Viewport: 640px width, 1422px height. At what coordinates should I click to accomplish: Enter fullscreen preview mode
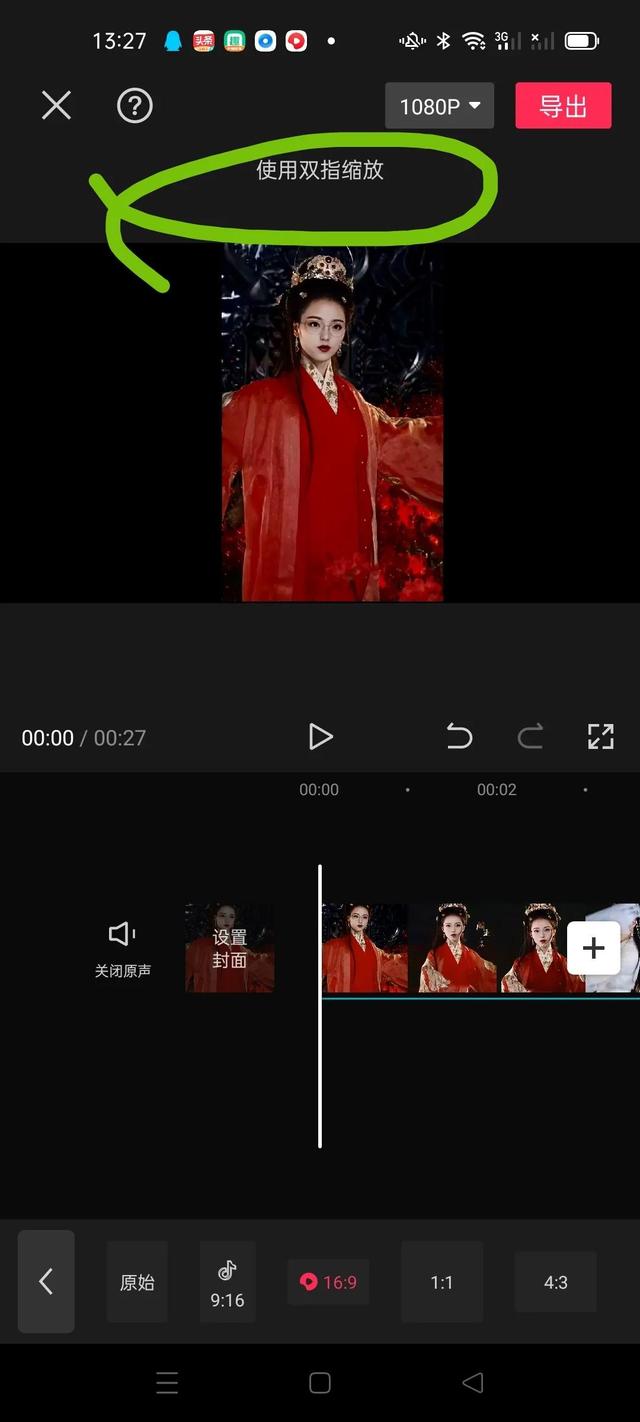point(600,738)
